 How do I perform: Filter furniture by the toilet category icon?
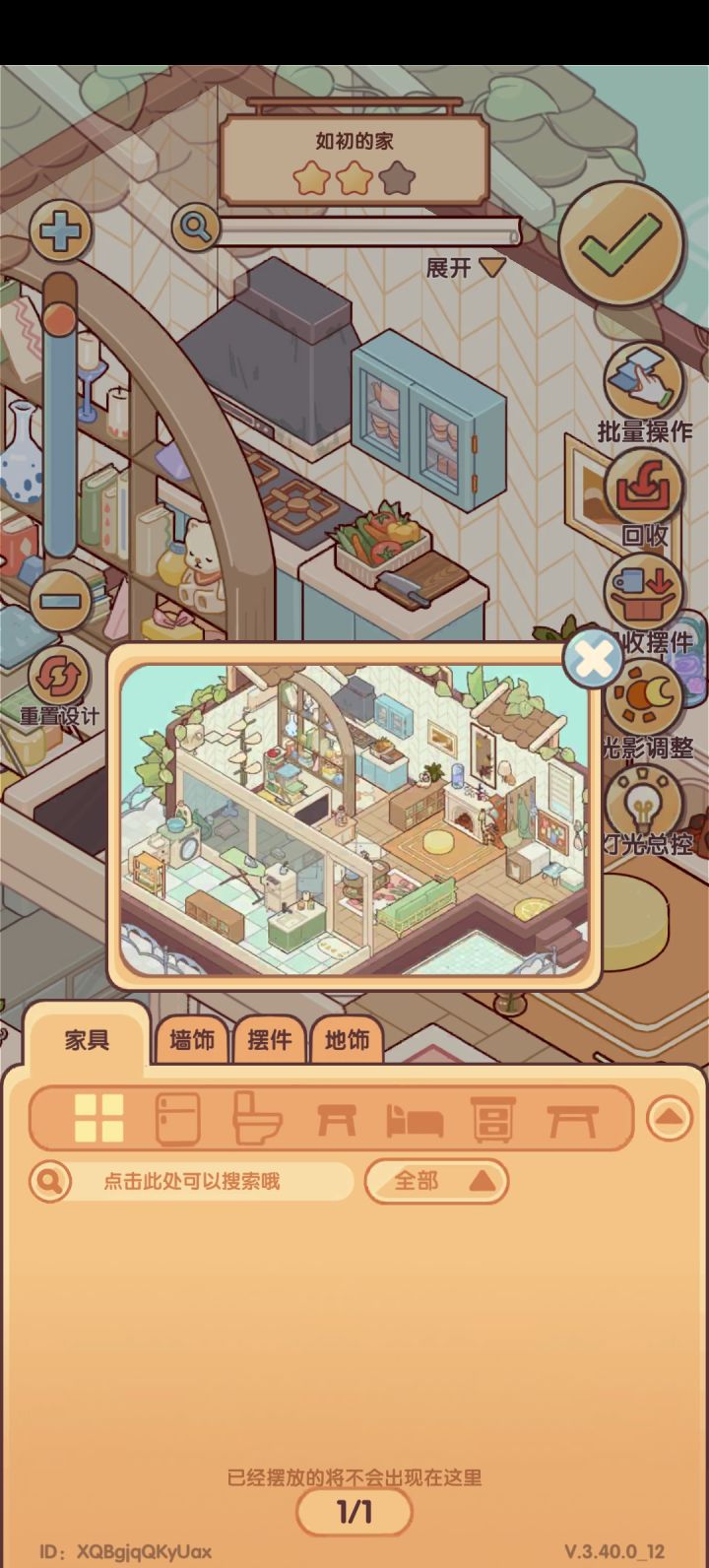coord(257,1119)
